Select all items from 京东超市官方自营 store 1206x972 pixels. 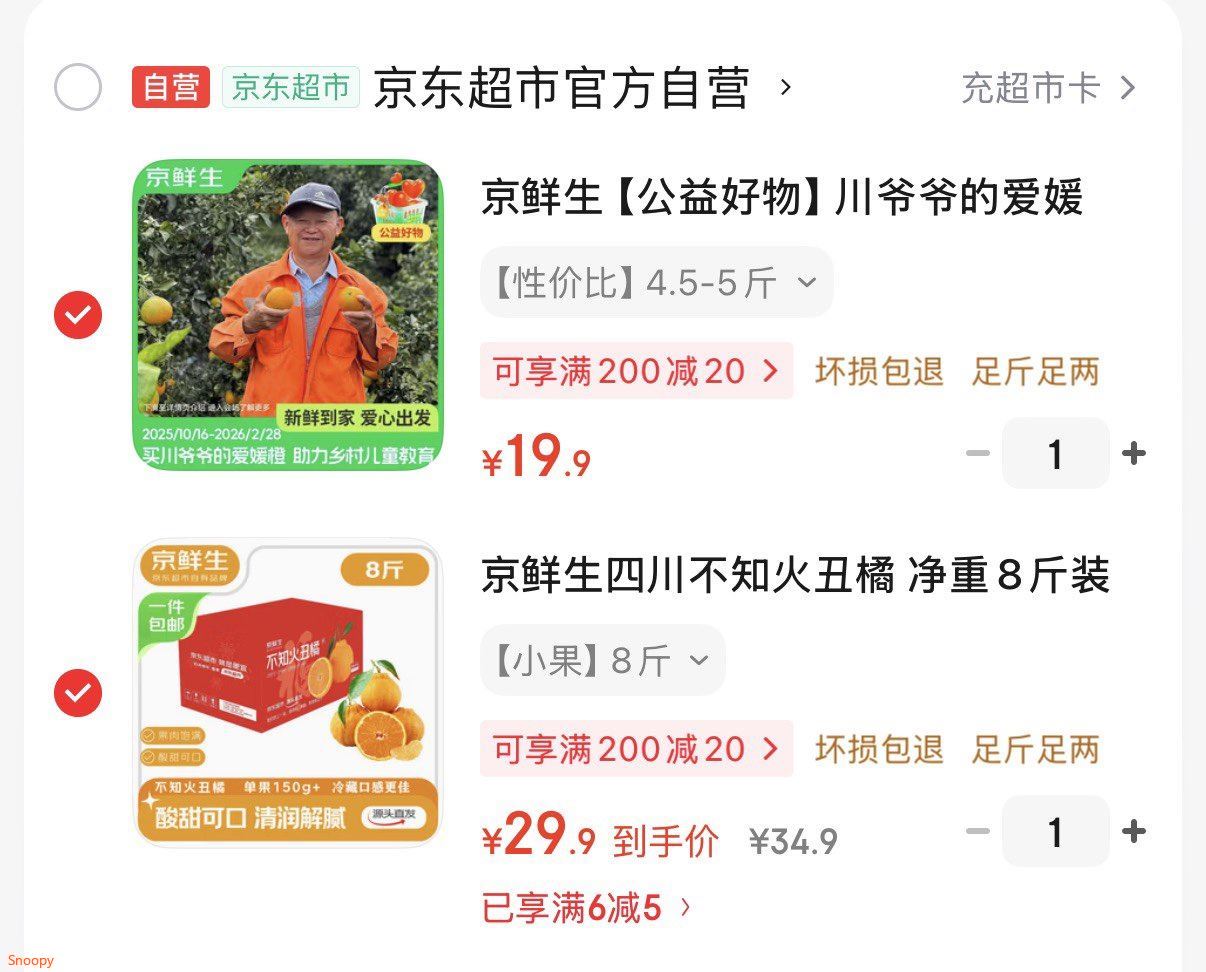[x=78, y=87]
